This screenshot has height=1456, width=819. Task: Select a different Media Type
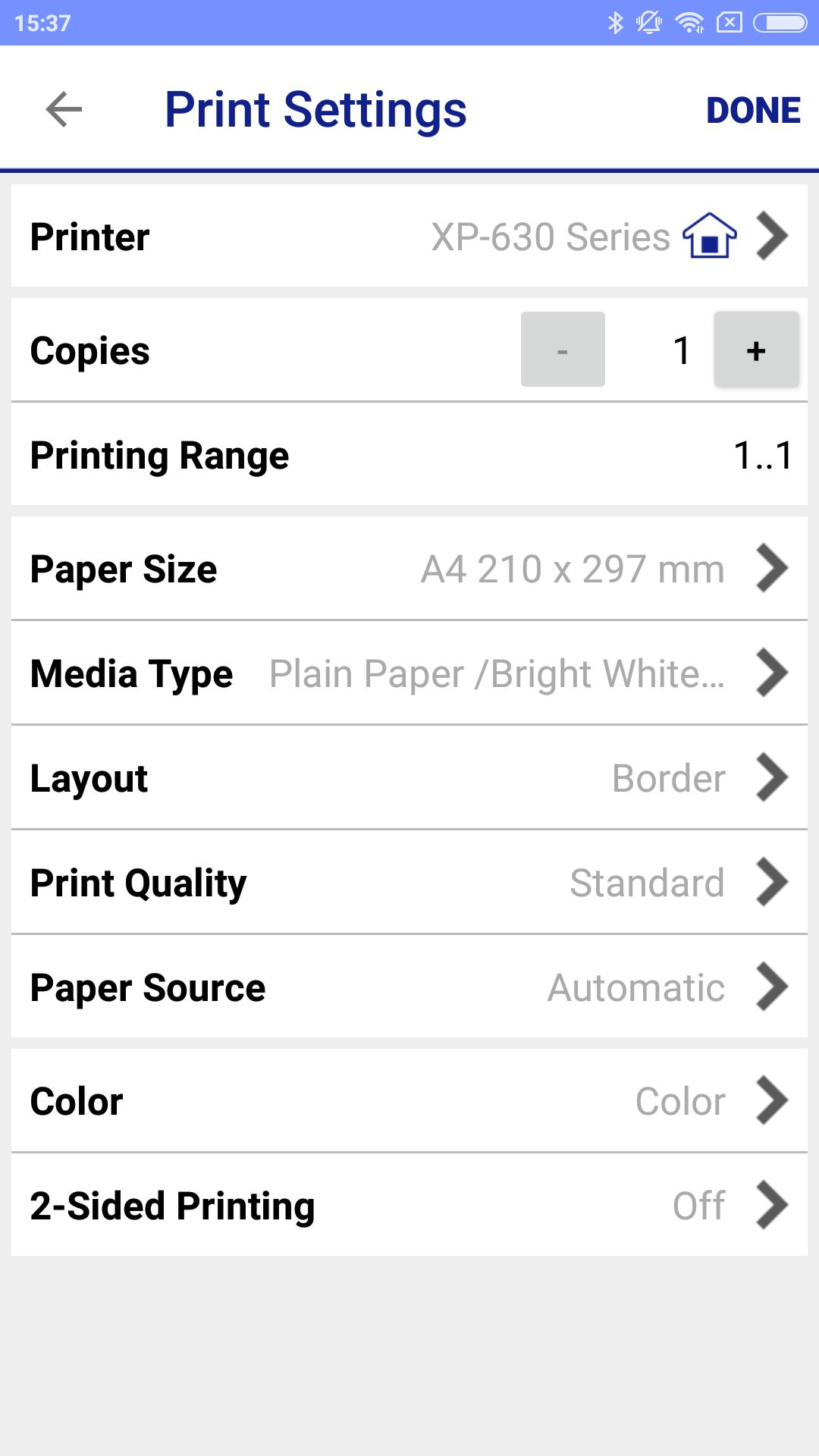[x=409, y=673]
